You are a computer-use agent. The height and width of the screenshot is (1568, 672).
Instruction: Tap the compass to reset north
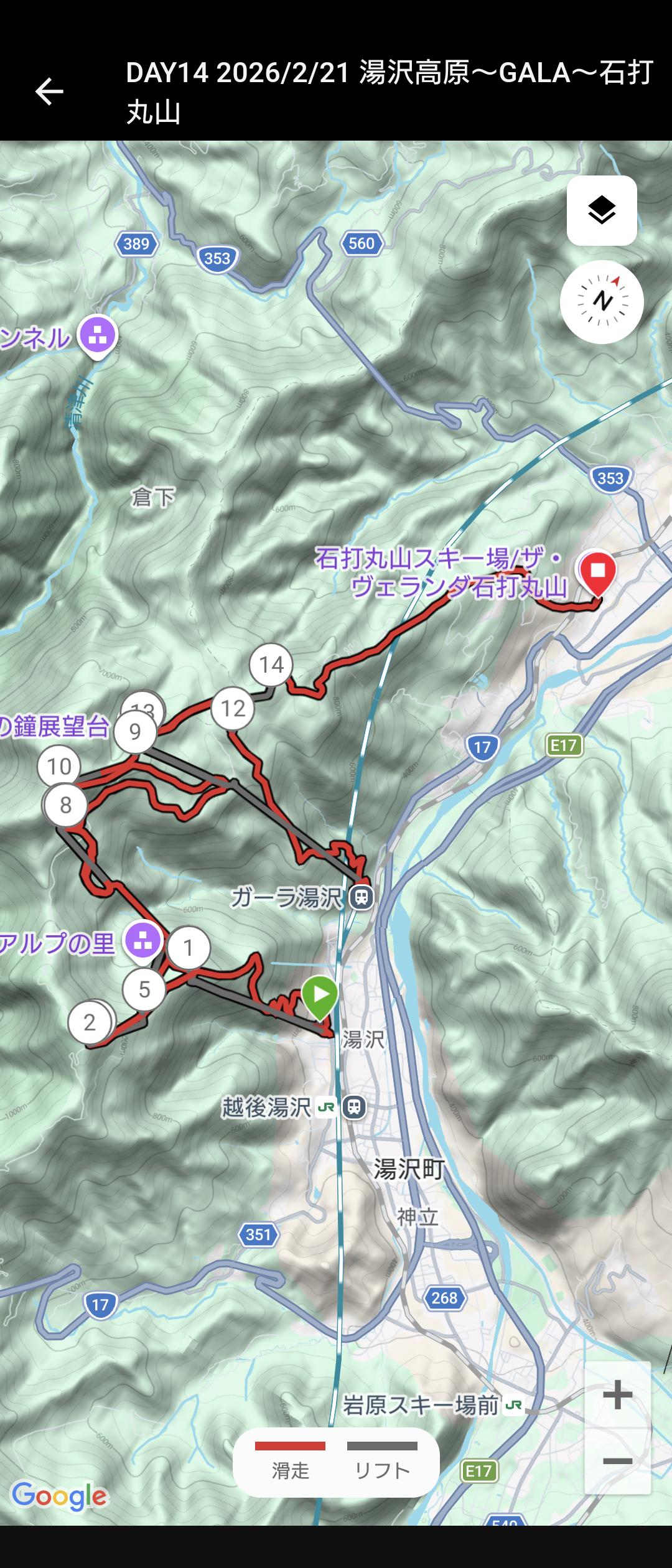pos(601,302)
